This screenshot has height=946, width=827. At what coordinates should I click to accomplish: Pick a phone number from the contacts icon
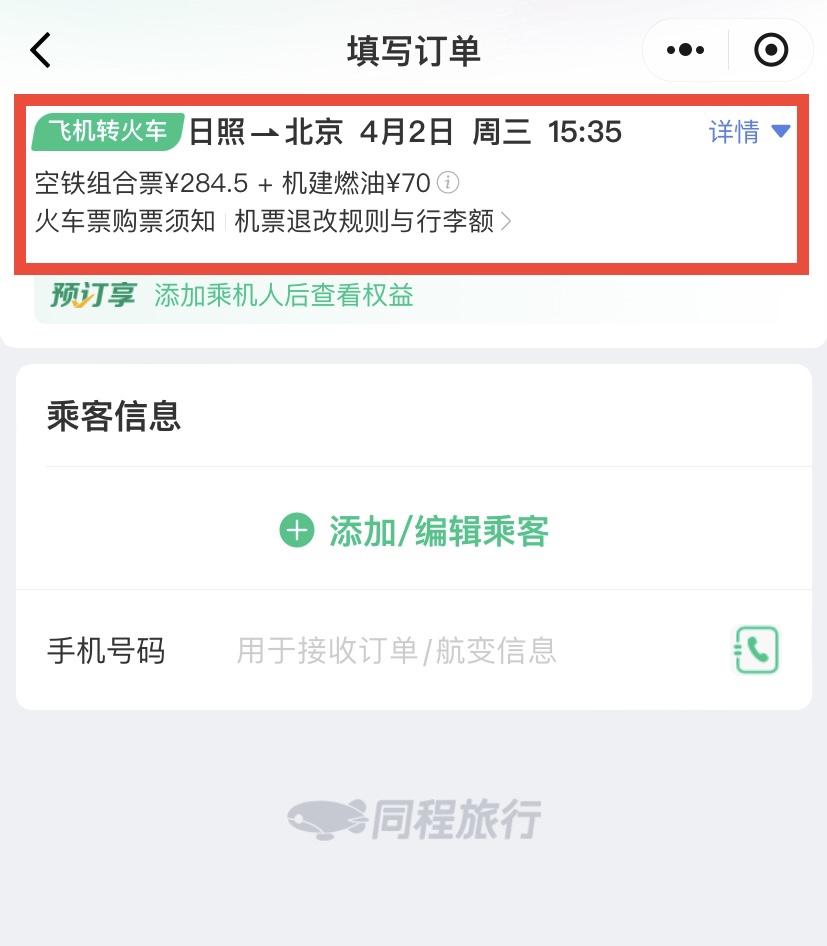756,650
